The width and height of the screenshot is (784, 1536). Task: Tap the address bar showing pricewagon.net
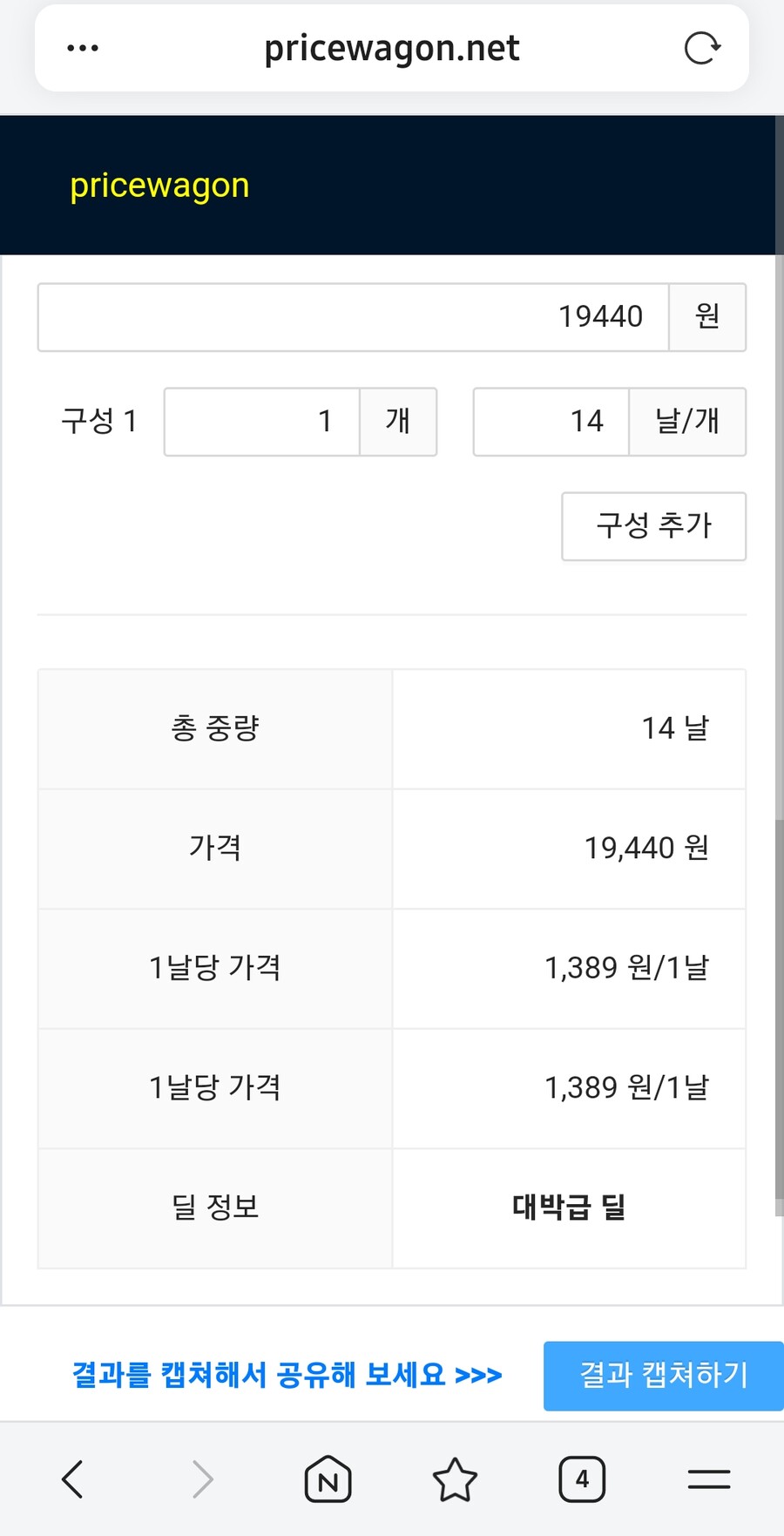392,48
